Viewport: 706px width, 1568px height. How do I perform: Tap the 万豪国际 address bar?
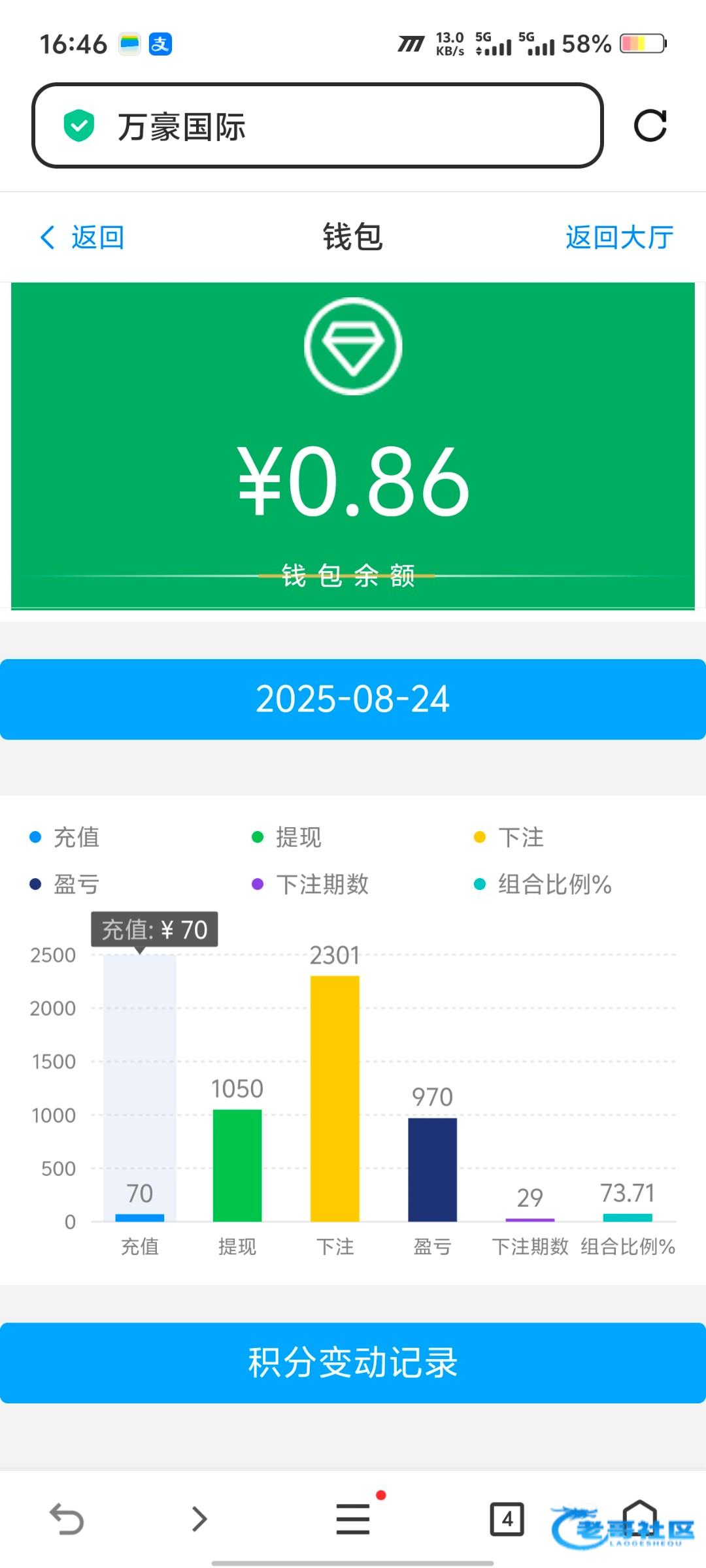(x=317, y=125)
